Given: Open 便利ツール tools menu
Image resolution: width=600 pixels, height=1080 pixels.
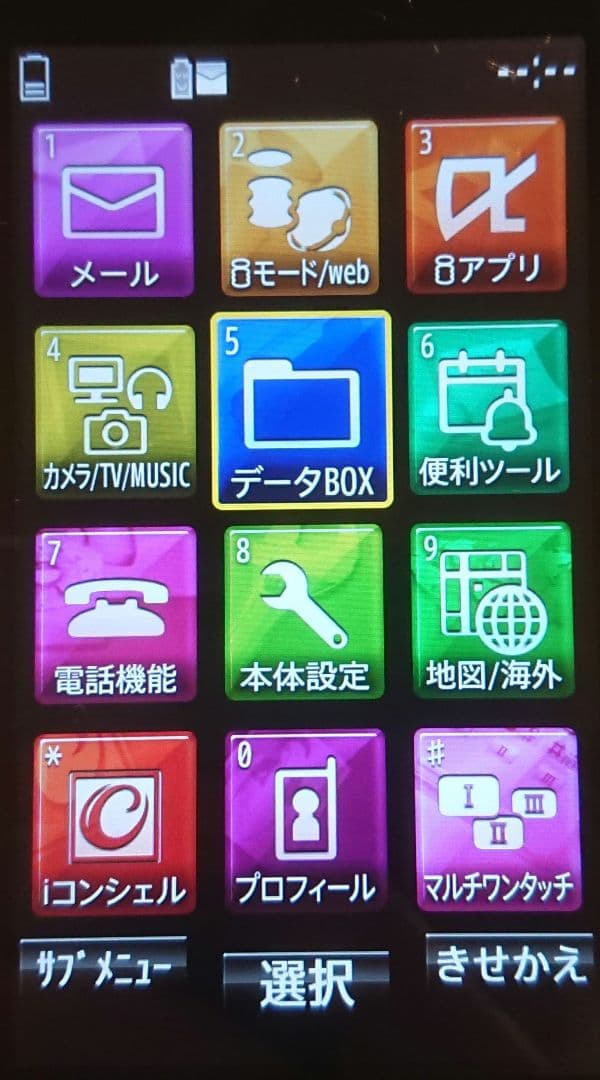Looking at the screenshot, I should (x=488, y=406).
